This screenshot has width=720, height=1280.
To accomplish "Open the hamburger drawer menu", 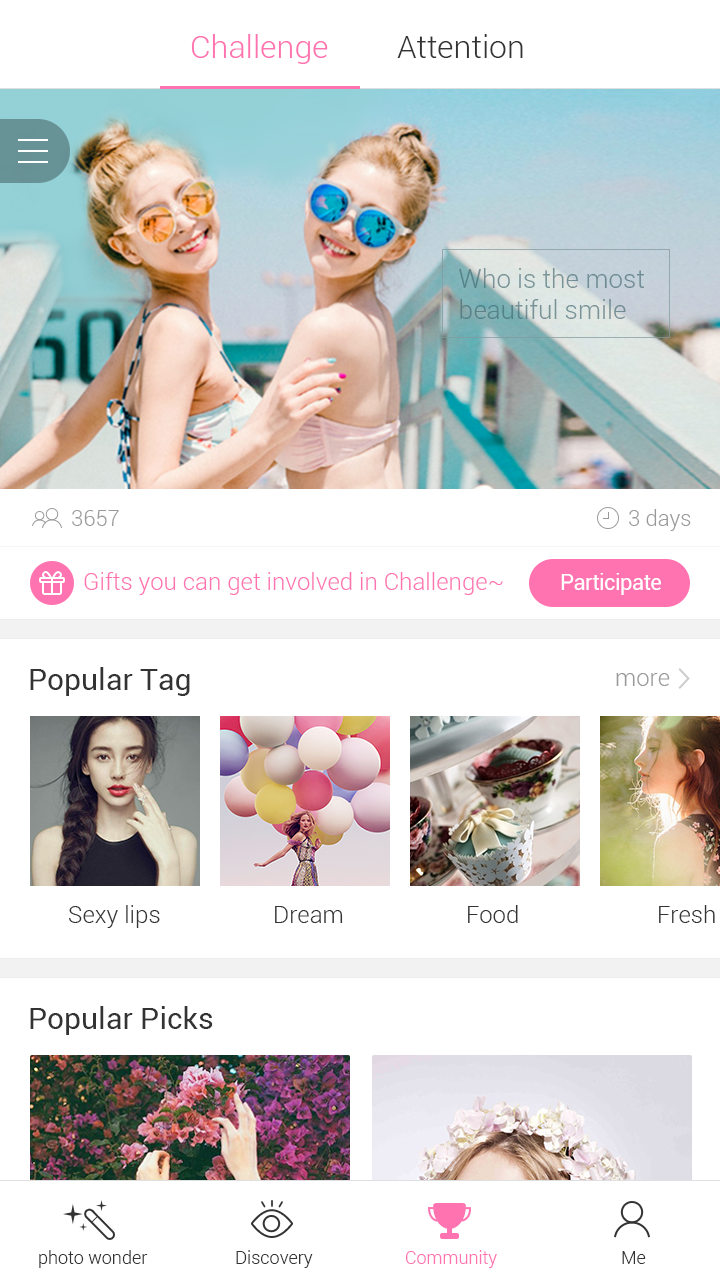I will 33,151.
